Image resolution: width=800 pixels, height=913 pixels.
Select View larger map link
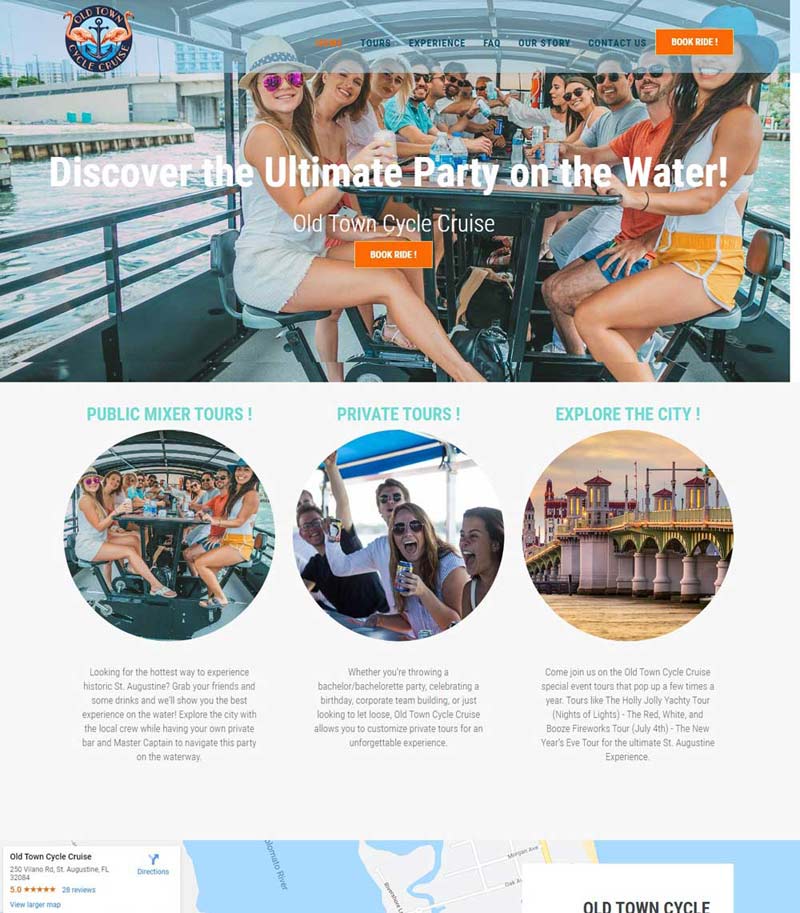click(35, 904)
